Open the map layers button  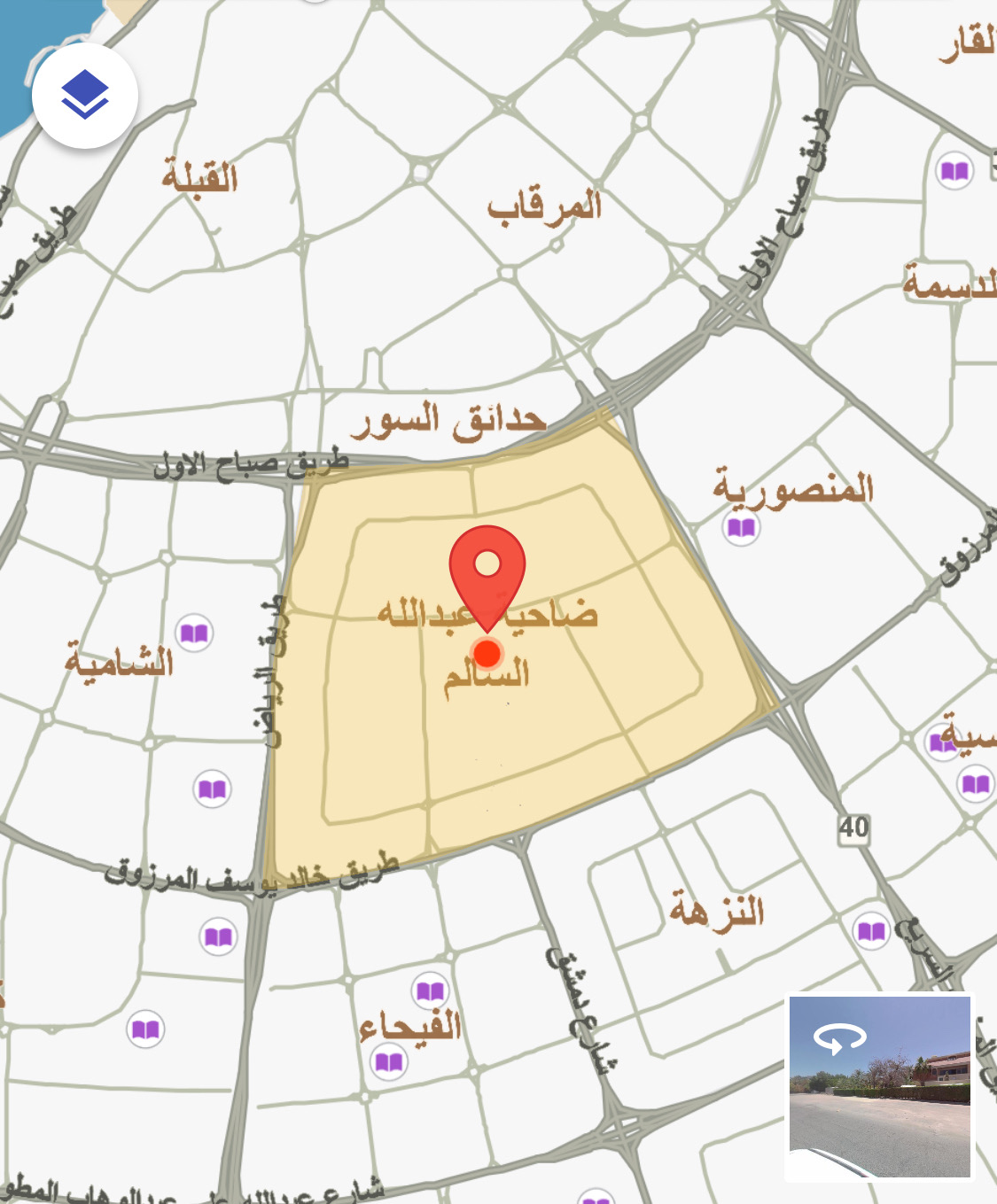[x=85, y=96]
